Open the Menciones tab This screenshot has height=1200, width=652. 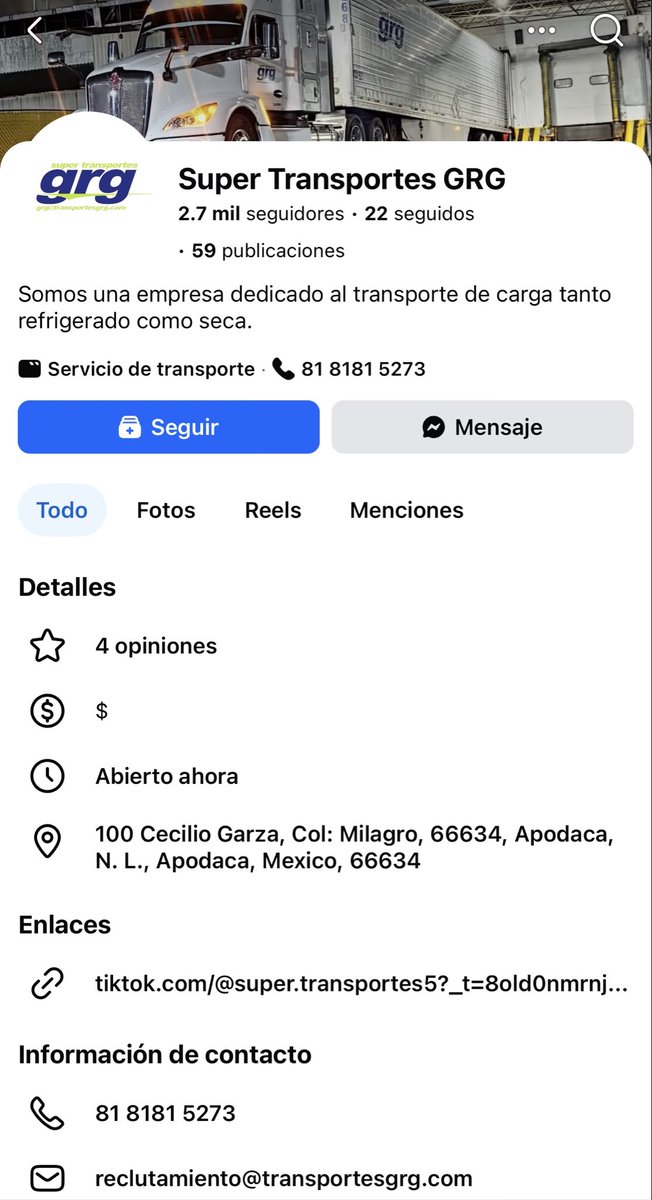pyautogui.click(x=407, y=510)
